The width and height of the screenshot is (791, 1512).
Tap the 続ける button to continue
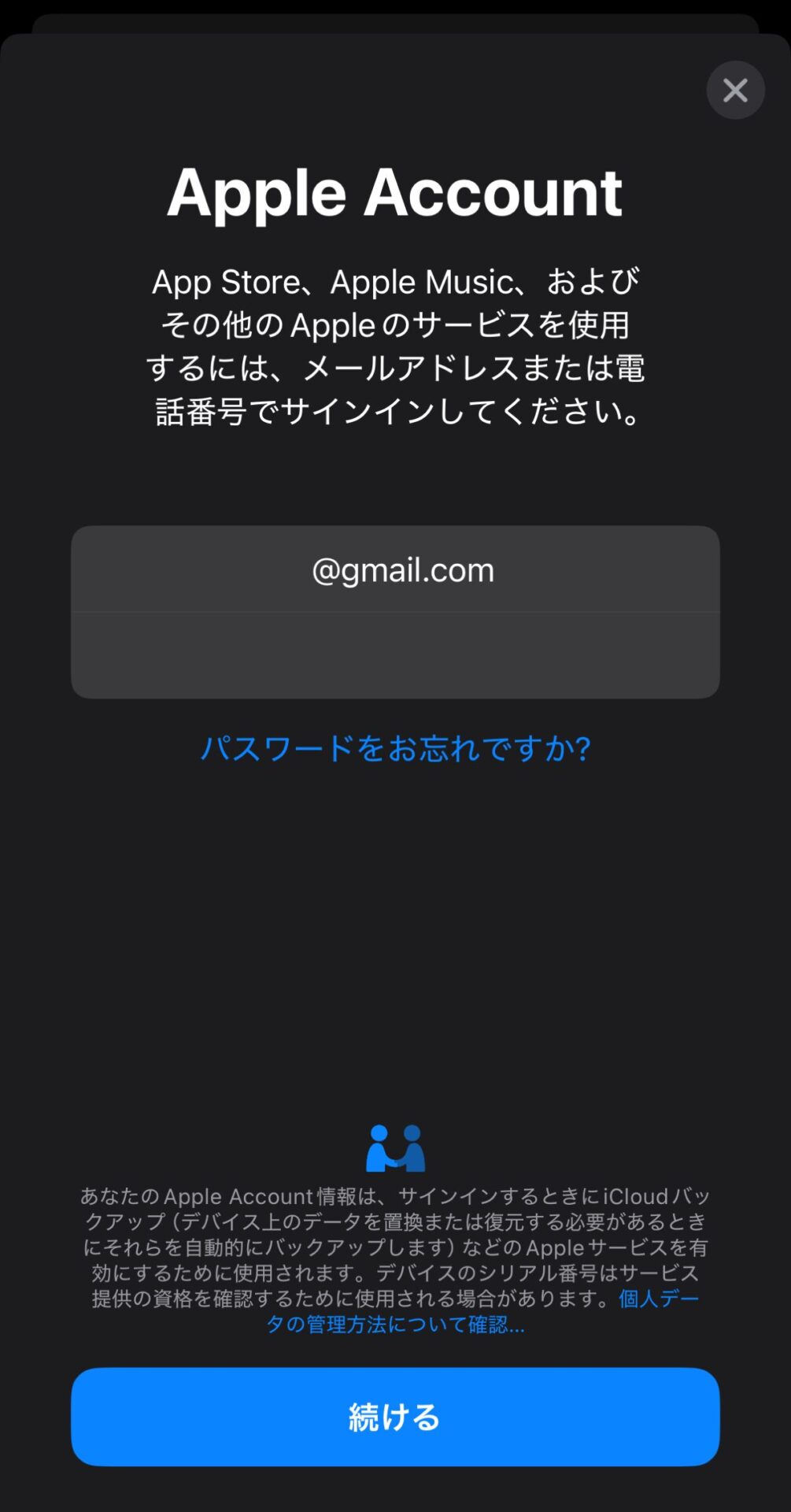pos(395,1417)
